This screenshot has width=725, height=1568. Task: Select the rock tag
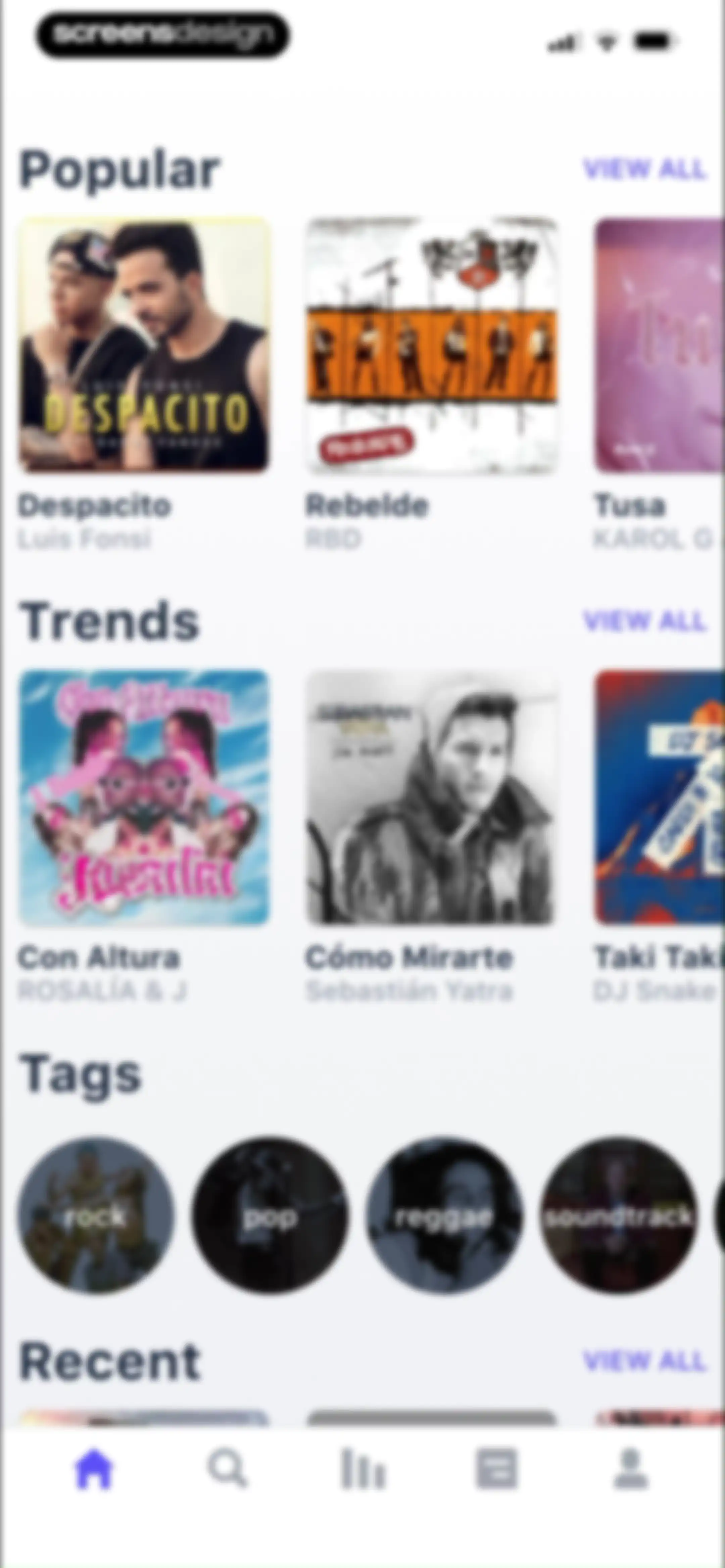coord(96,1215)
